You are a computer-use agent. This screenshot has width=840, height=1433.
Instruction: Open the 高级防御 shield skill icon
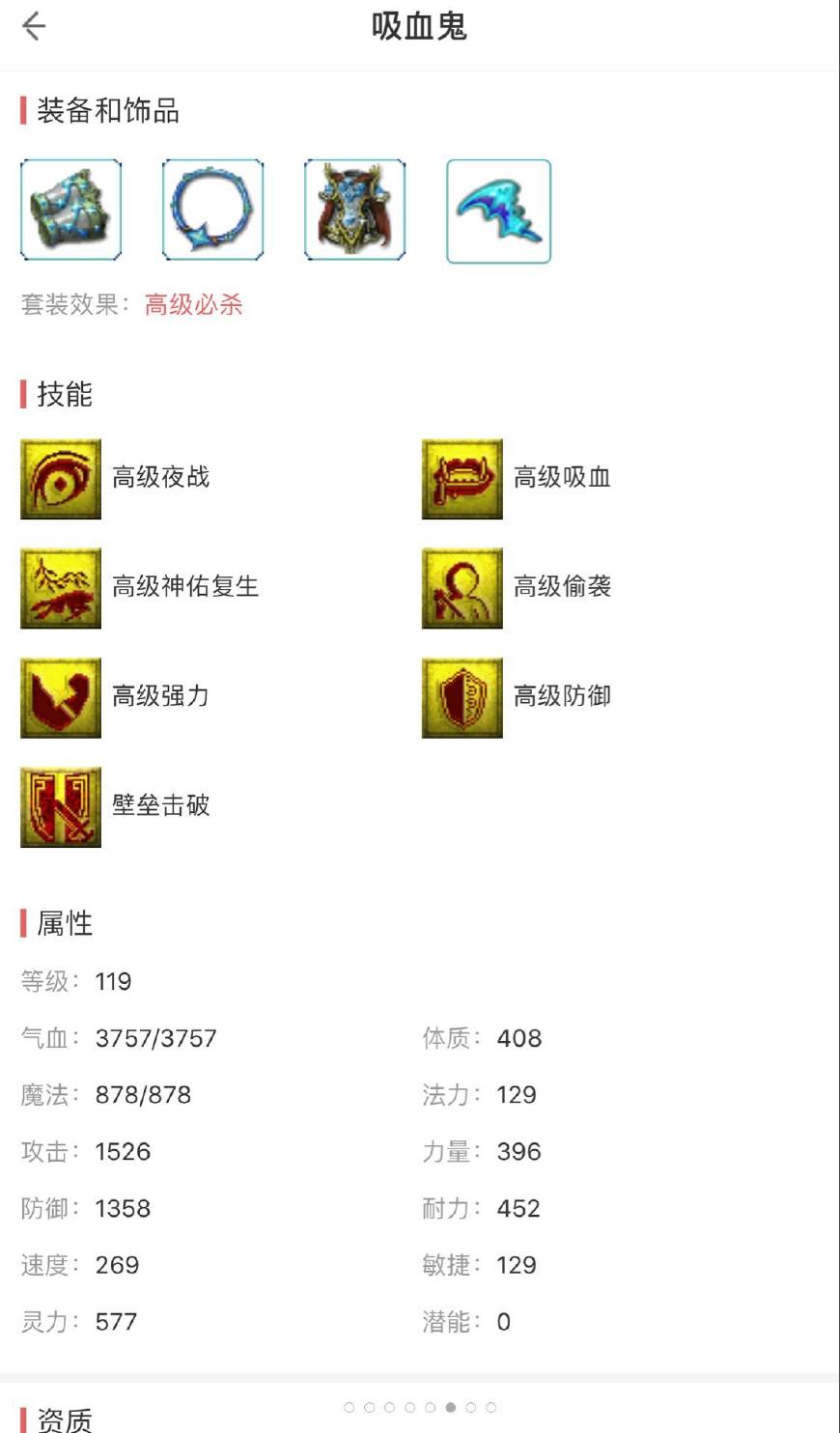tap(462, 696)
